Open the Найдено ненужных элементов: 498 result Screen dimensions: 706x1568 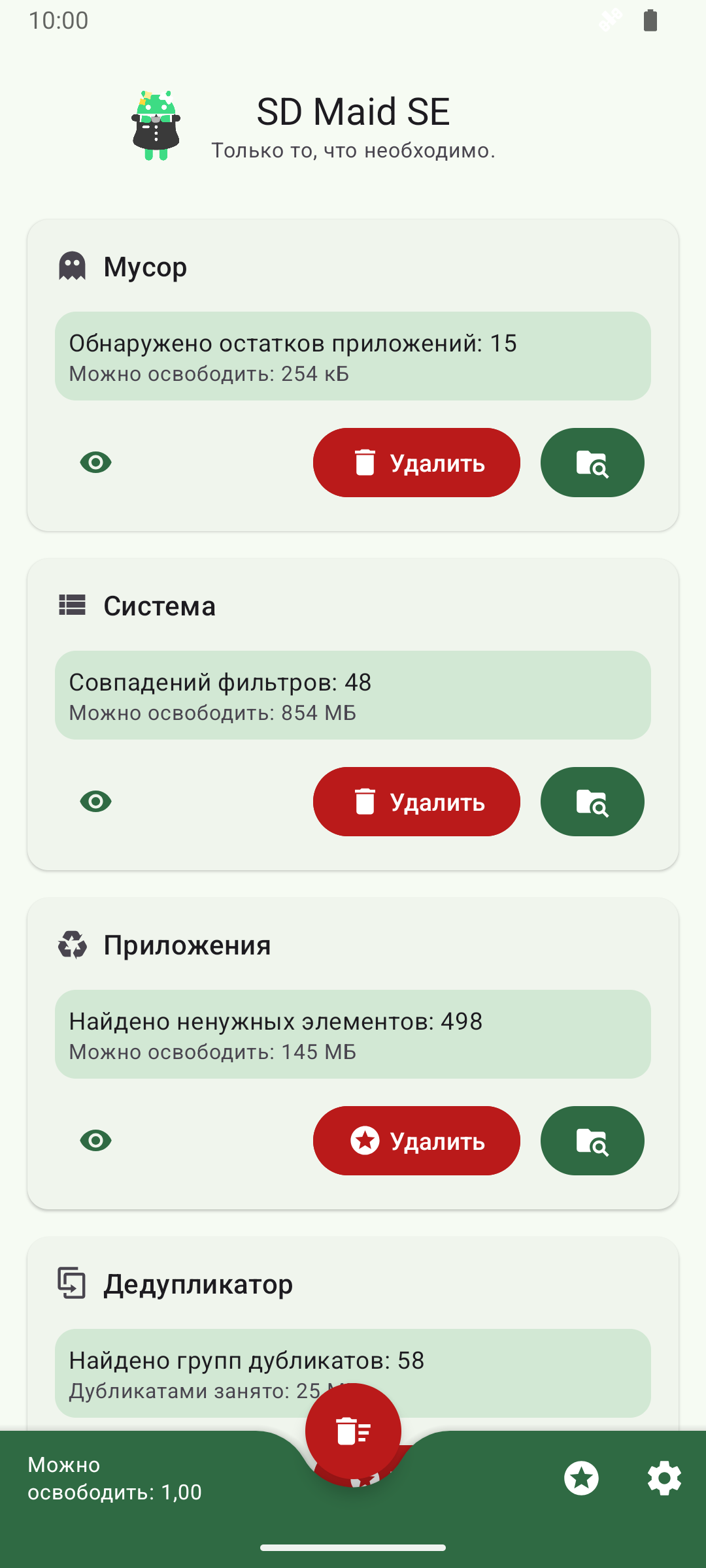(x=352, y=1034)
